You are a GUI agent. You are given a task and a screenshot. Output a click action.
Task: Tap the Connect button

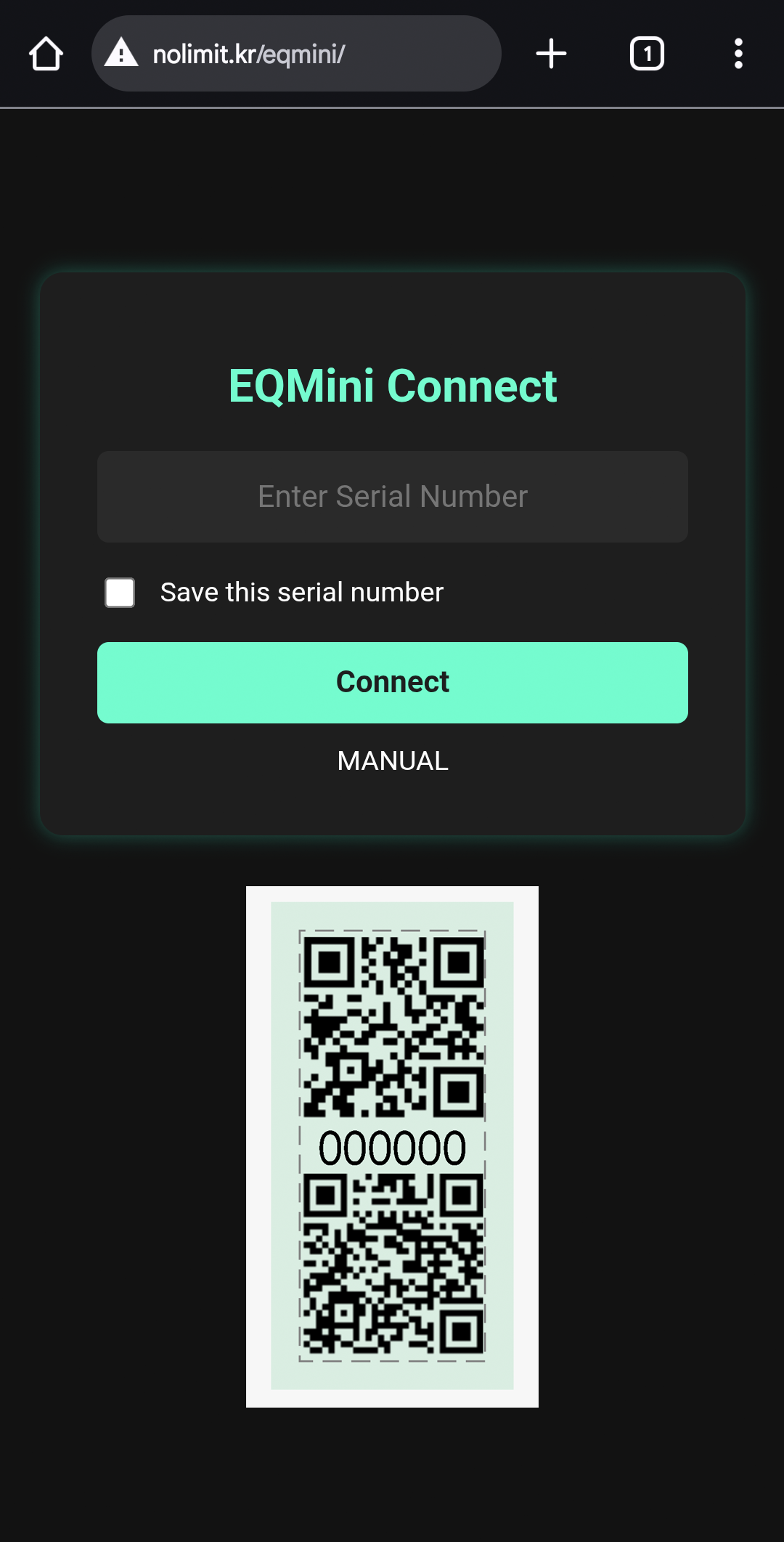pyautogui.click(x=392, y=682)
